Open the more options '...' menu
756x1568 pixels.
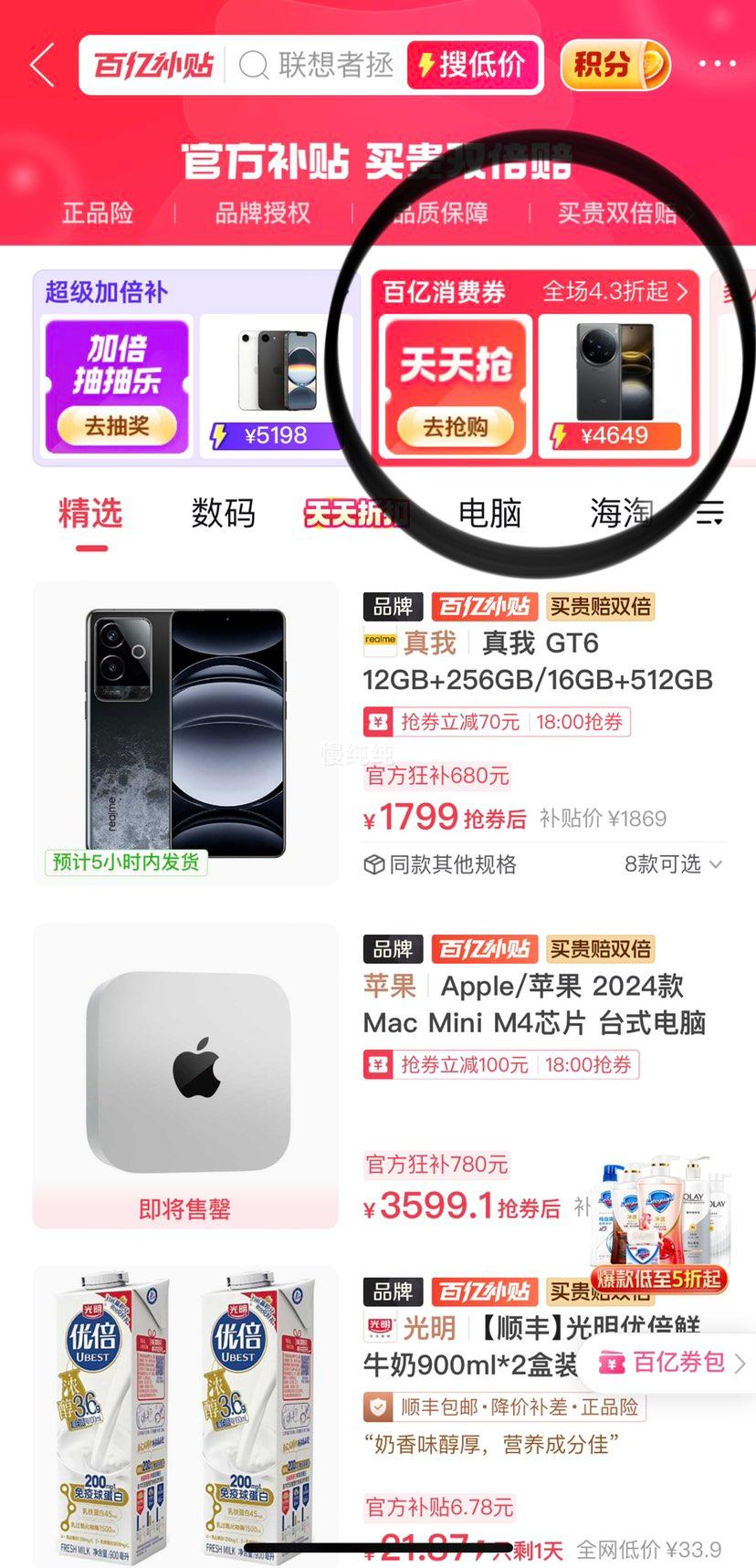point(717,64)
